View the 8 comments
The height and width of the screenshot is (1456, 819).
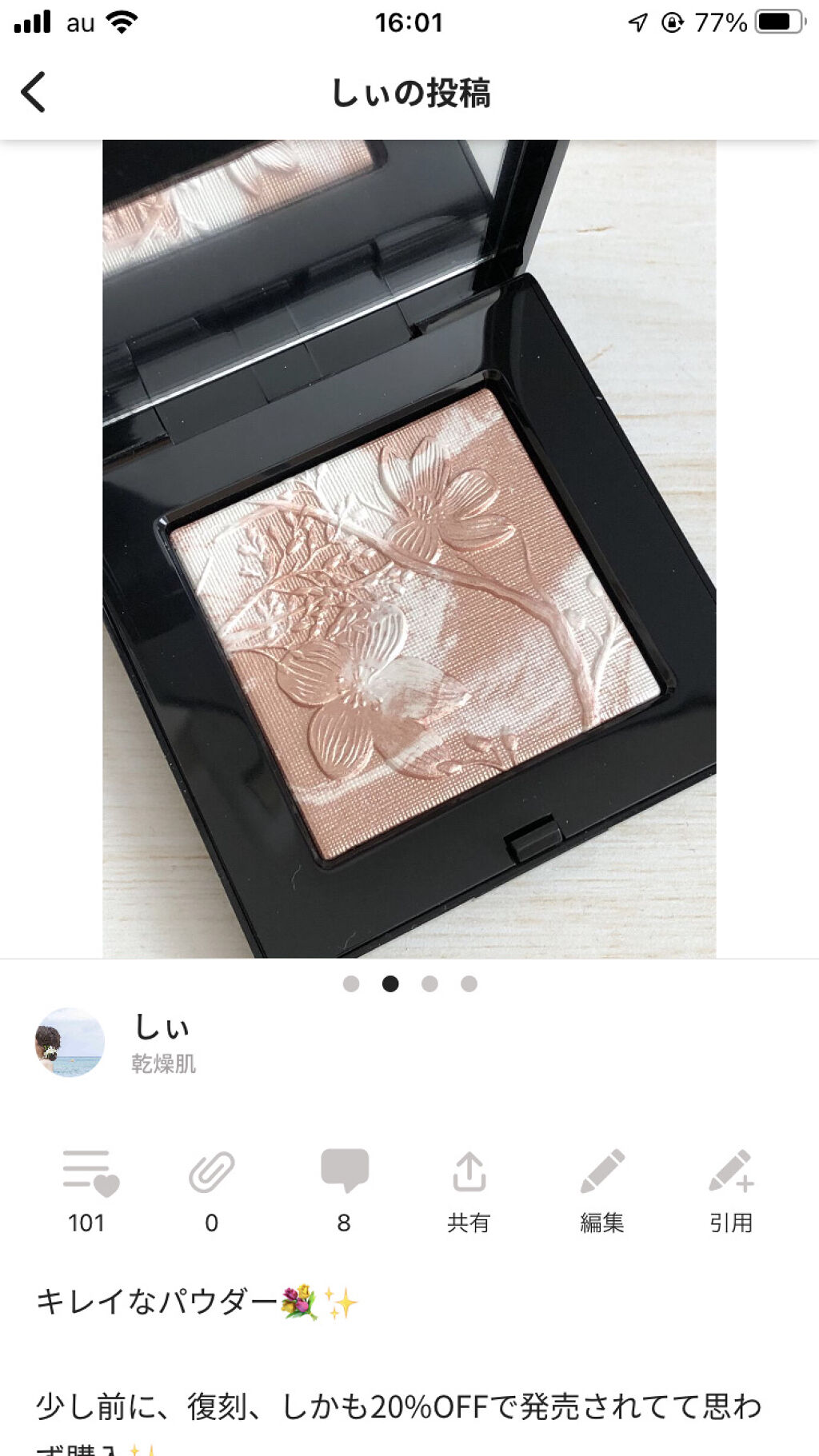pos(344,1172)
